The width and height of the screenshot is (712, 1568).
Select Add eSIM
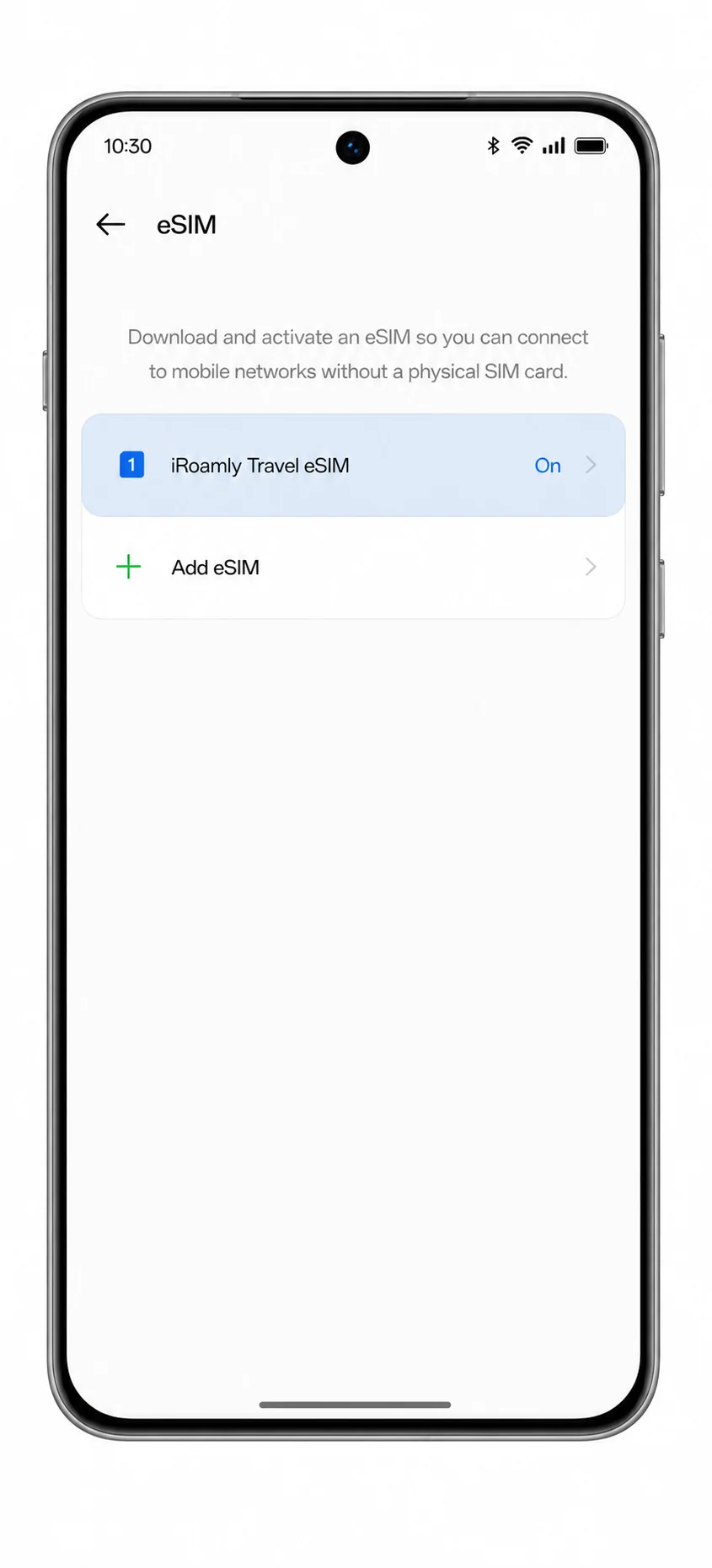pos(353,568)
